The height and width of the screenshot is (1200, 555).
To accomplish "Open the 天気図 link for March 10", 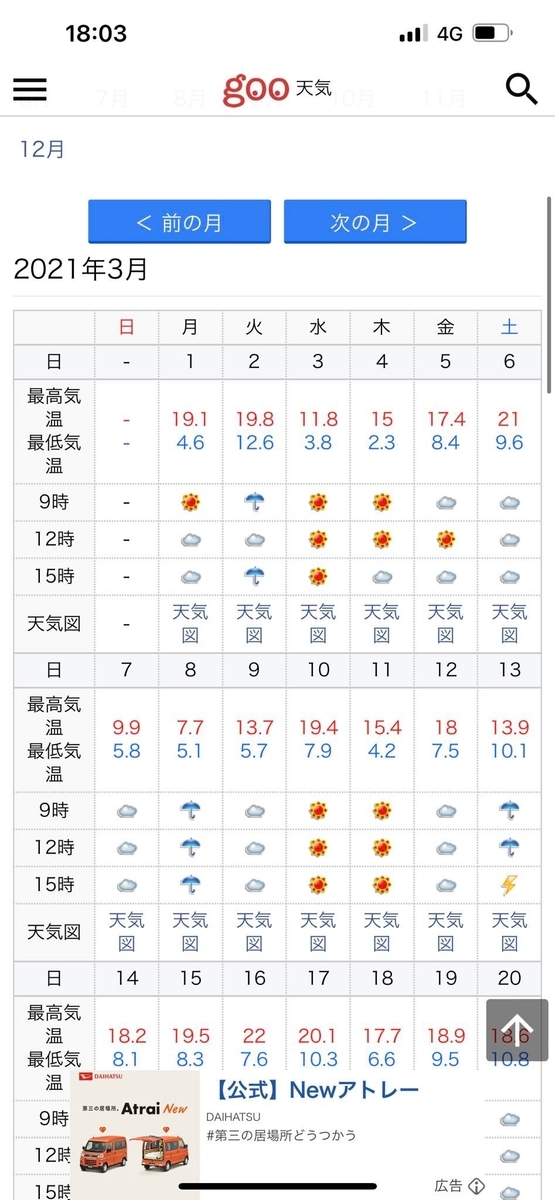I will point(318,932).
